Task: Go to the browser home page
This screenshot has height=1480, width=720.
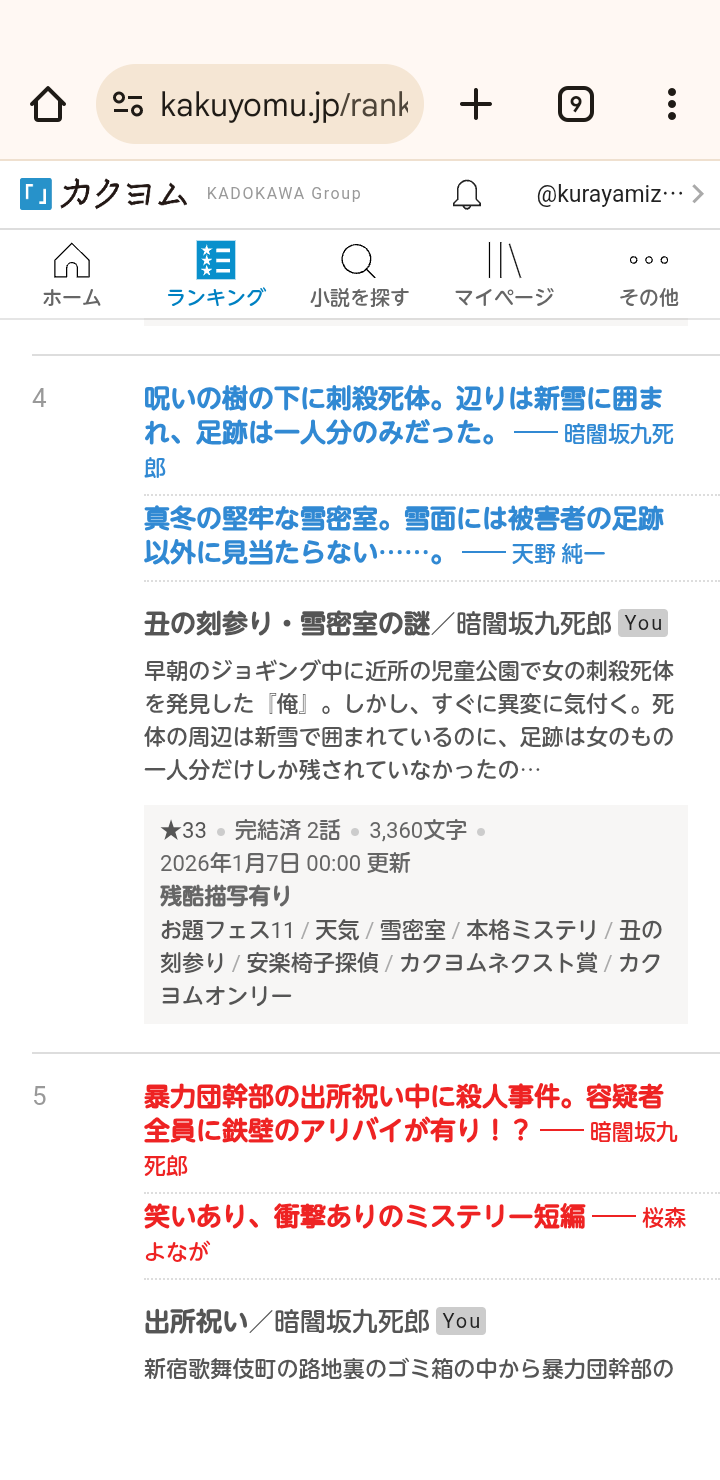Action: click(48, 104)
